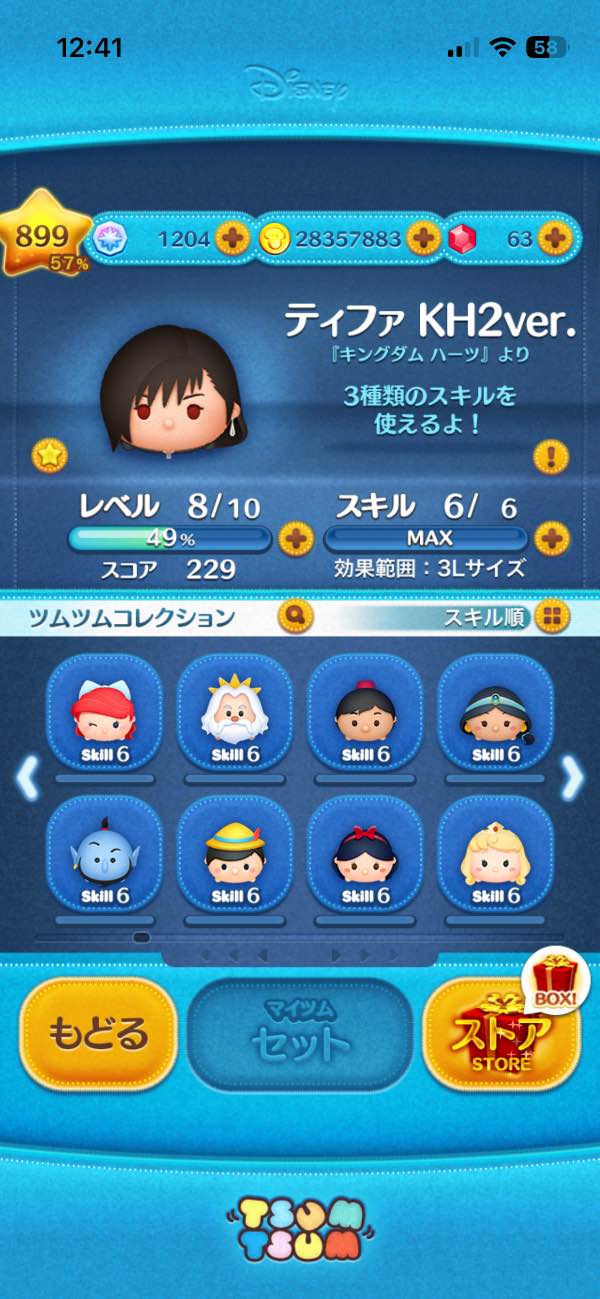Go to the next collection page arrow

coord(572,778)
